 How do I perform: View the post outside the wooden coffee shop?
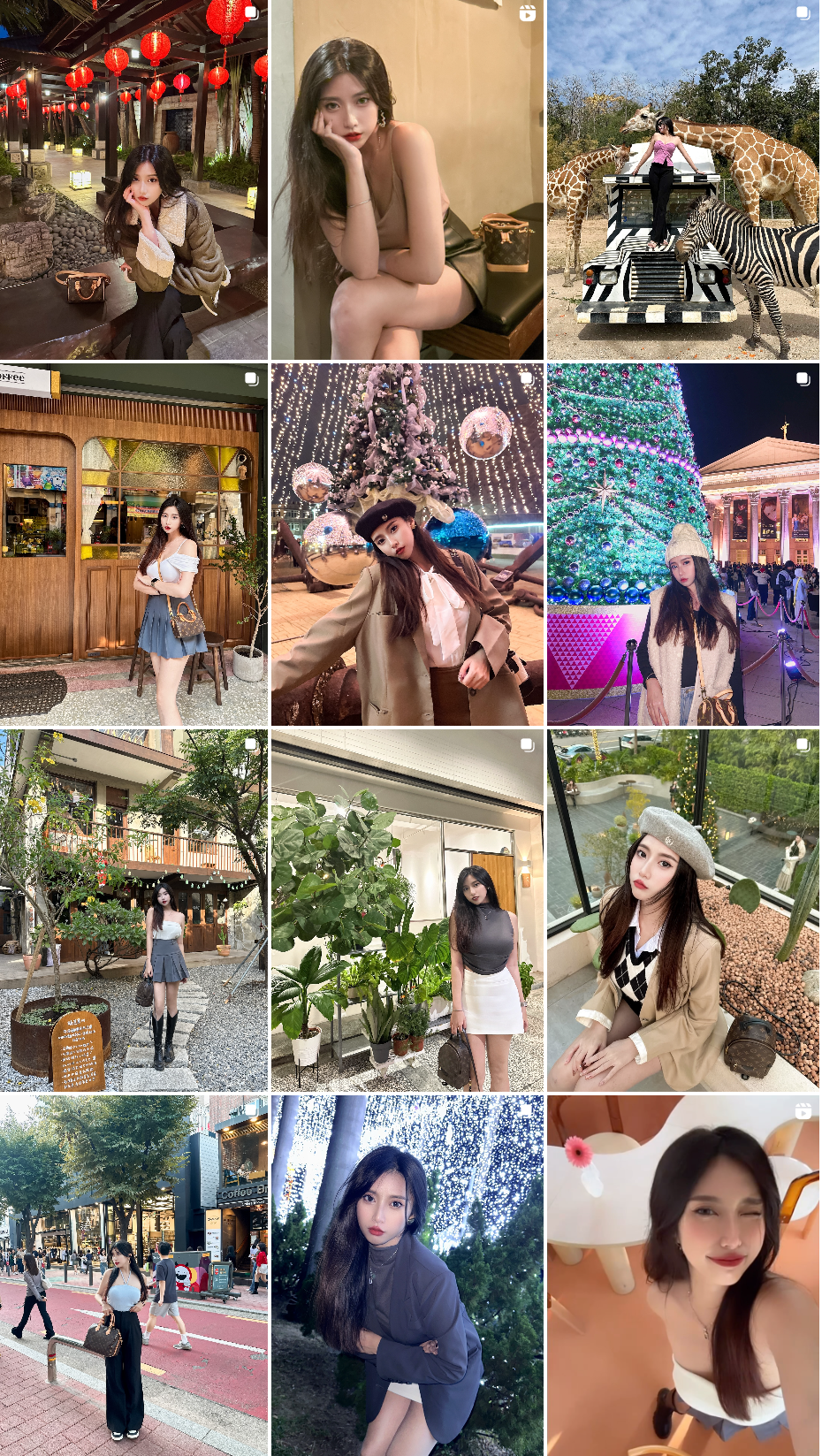coord(133,545)
